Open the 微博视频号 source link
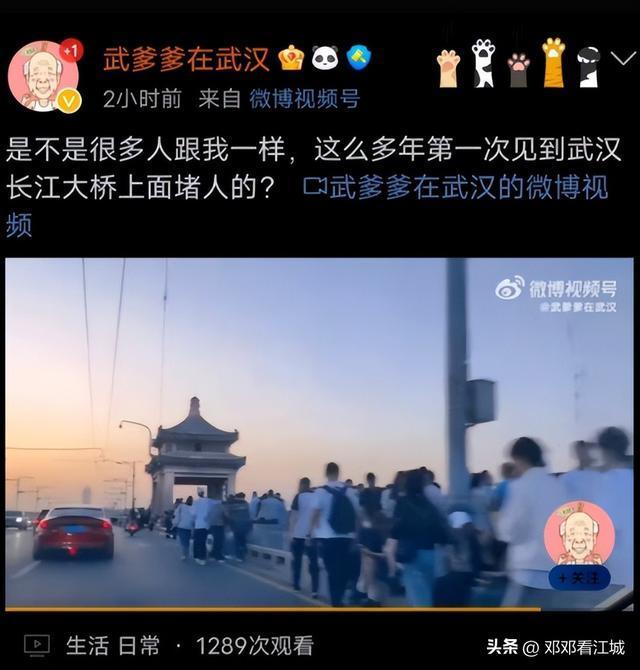The image size is (640, 670). point(304,98)
